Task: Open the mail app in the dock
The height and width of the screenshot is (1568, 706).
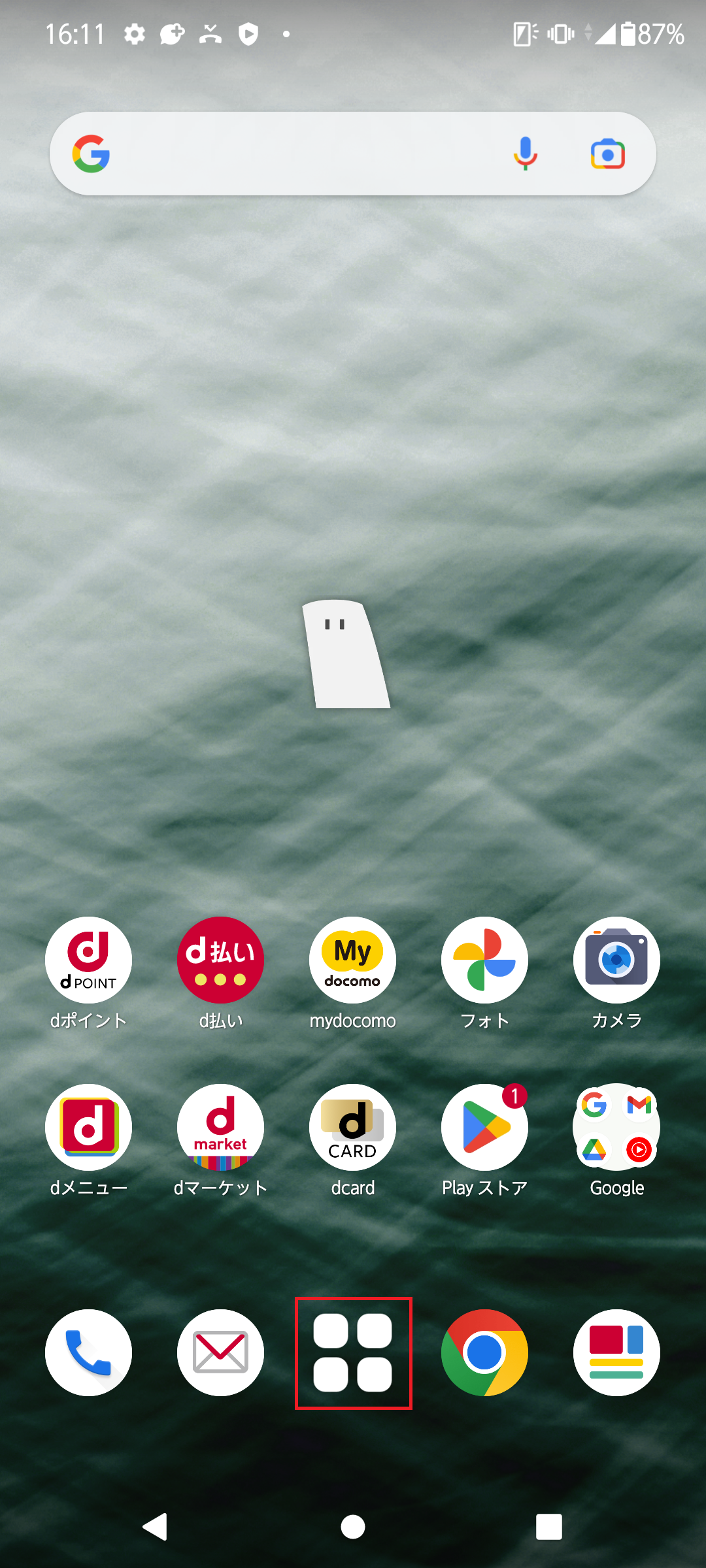Action: (220, 1352)
